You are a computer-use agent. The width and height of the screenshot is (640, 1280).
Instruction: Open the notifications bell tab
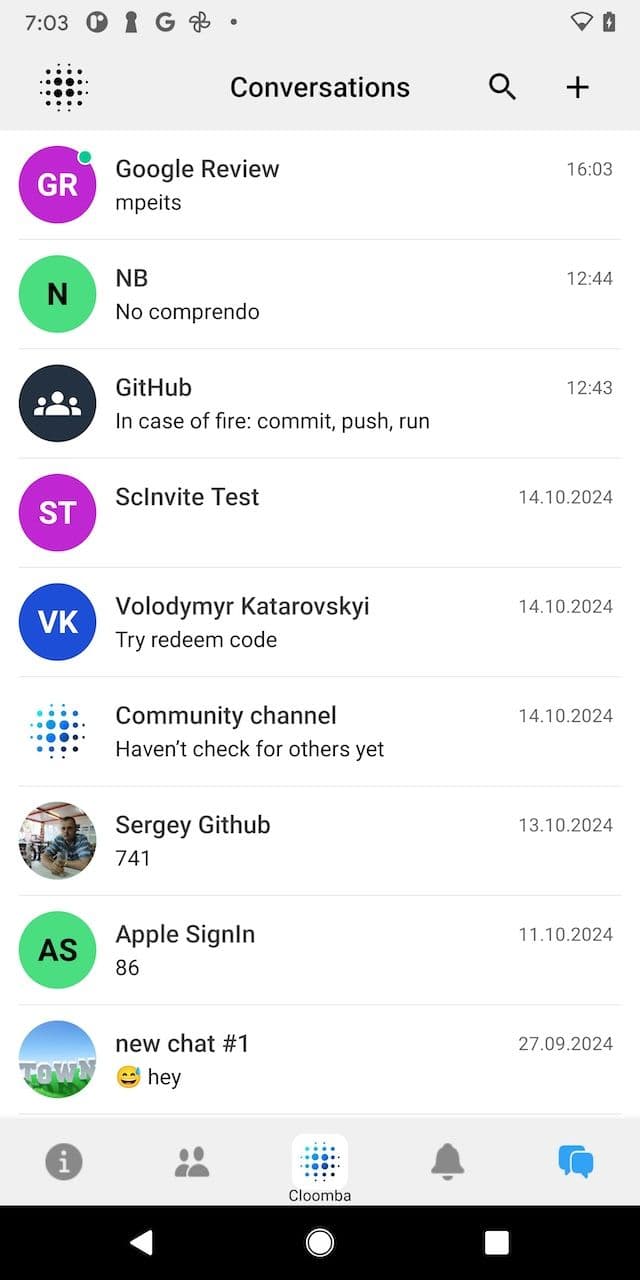point(447,1161)
